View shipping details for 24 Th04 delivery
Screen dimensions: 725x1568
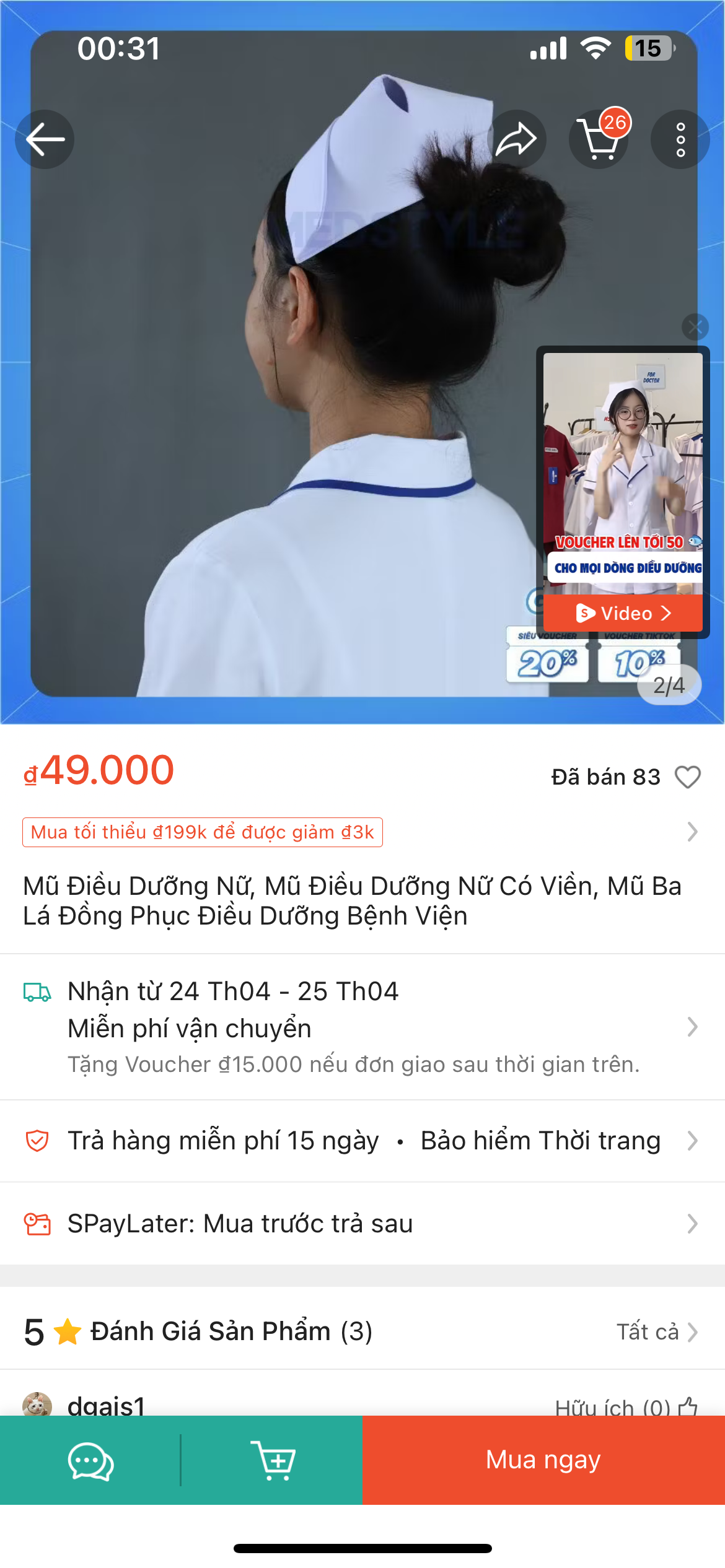(x=362, y=1026)
